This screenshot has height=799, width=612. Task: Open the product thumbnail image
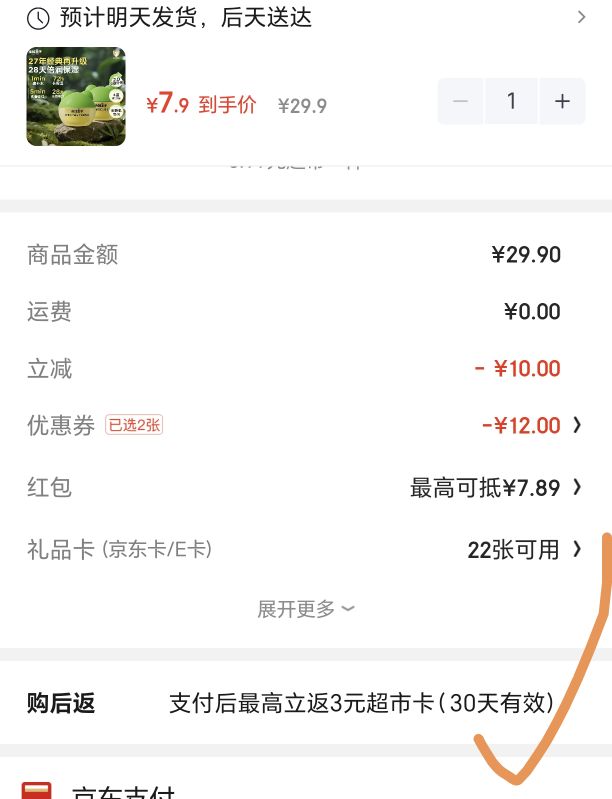[76, 96]
